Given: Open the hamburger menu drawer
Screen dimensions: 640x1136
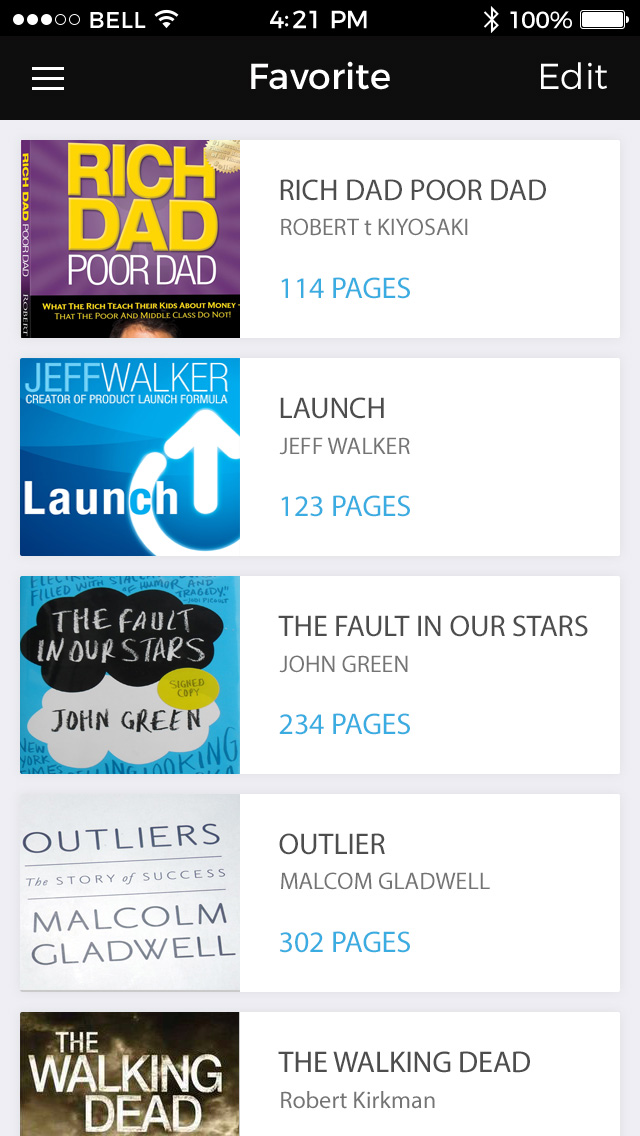Looking at the screenshot, I should pyautogui.click(x=48, y=78).
